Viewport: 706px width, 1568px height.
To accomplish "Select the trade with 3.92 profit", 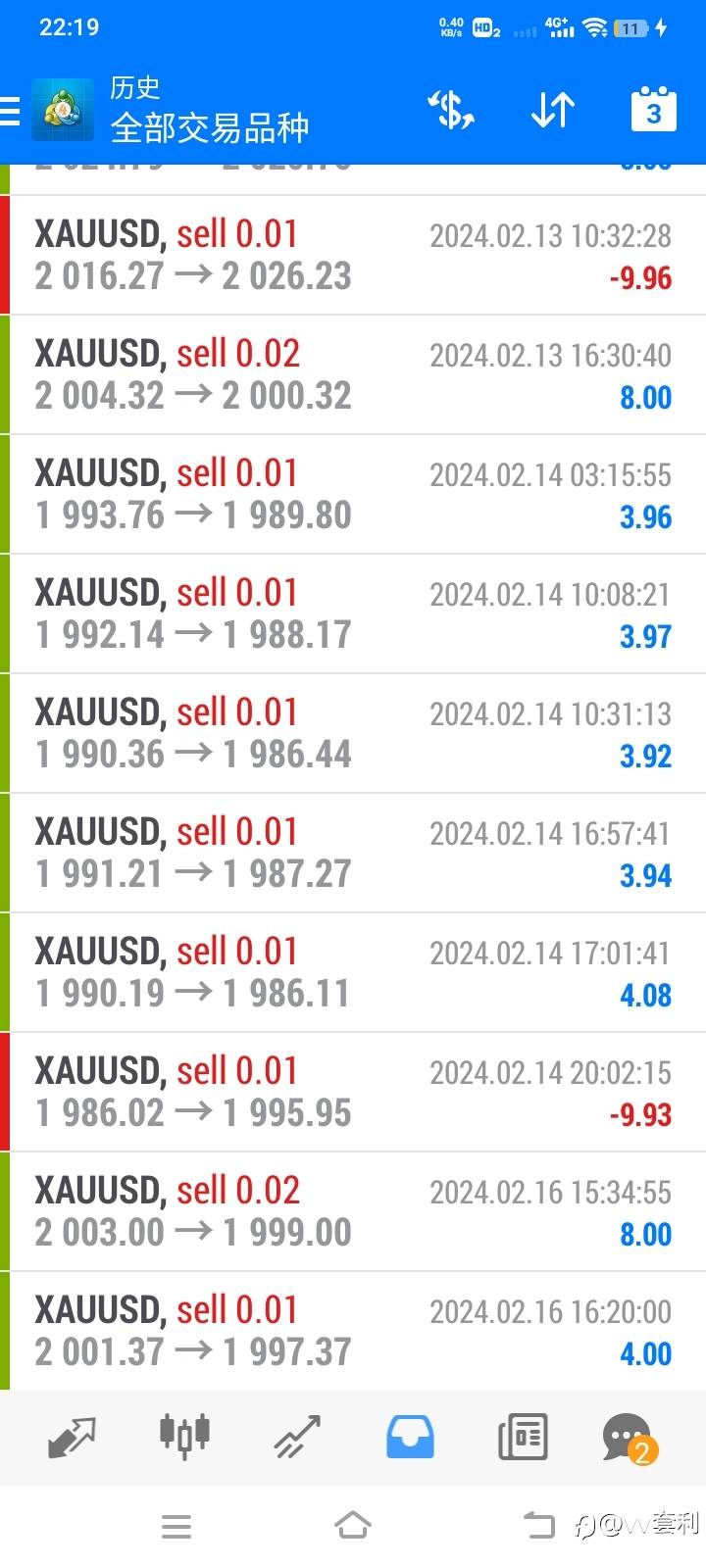I will (x=353, y=733).
